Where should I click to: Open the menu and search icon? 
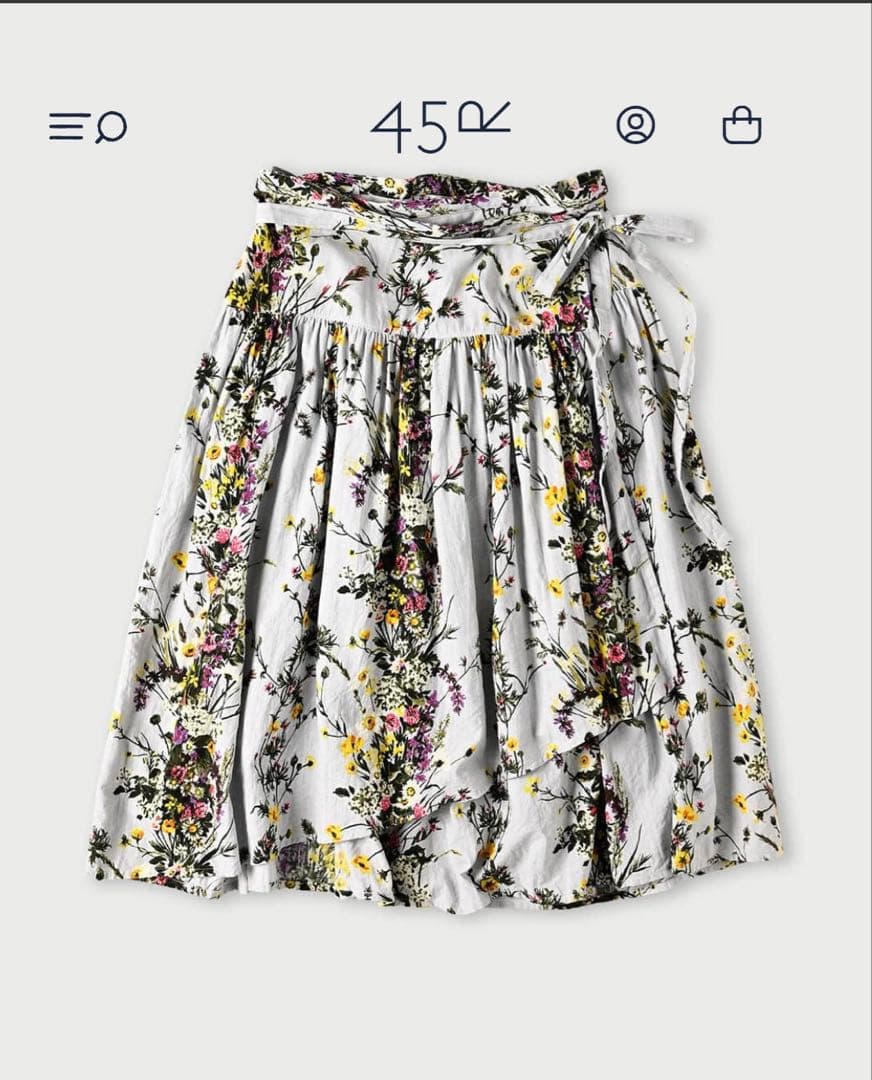(87, 127)
